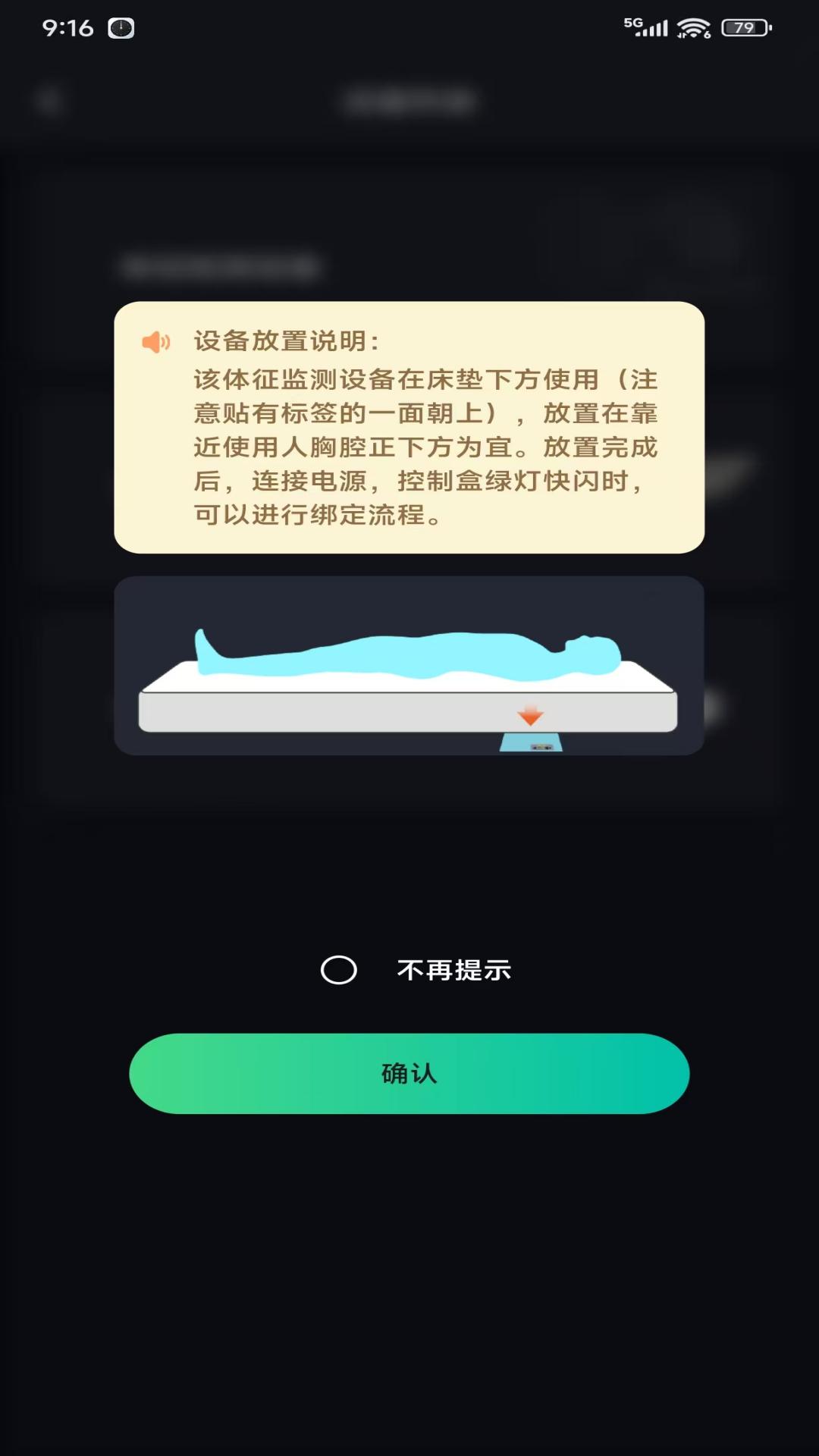Check the 不再提示 option
The height and width of the screenshot is (1456, 819).
(339, 970)
